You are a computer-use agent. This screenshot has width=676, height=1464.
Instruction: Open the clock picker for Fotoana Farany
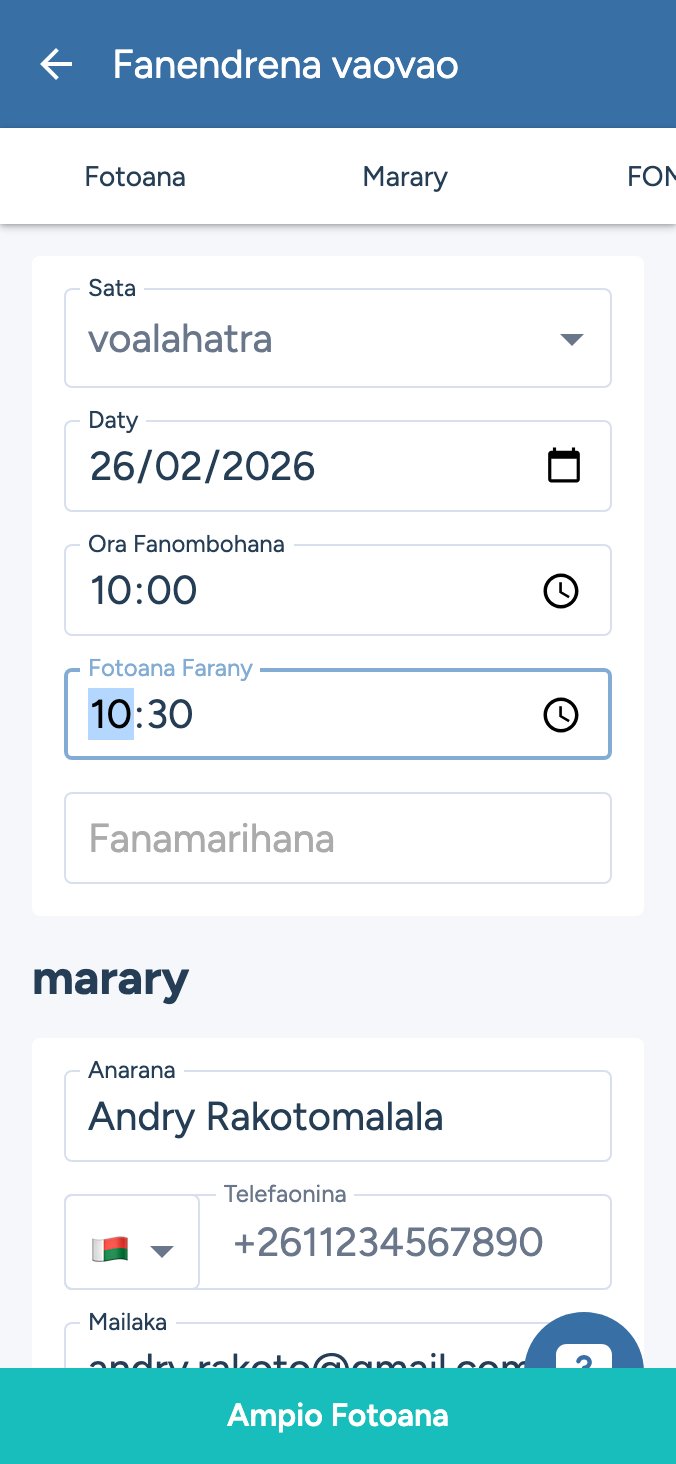coord(560,714)
